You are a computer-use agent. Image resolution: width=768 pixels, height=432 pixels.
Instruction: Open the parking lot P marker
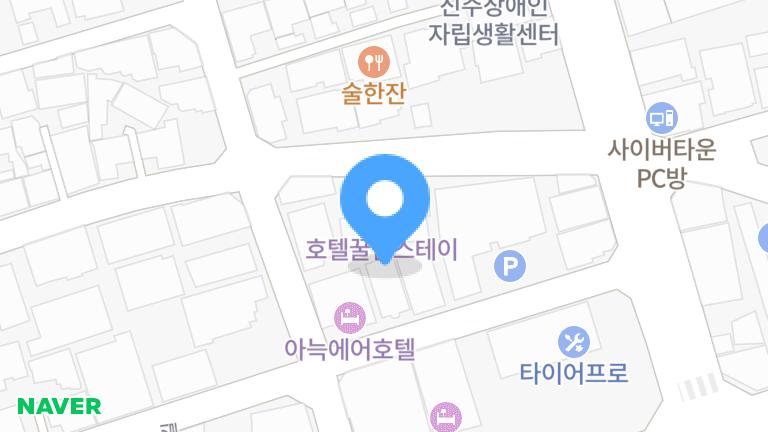coord(510,265)
